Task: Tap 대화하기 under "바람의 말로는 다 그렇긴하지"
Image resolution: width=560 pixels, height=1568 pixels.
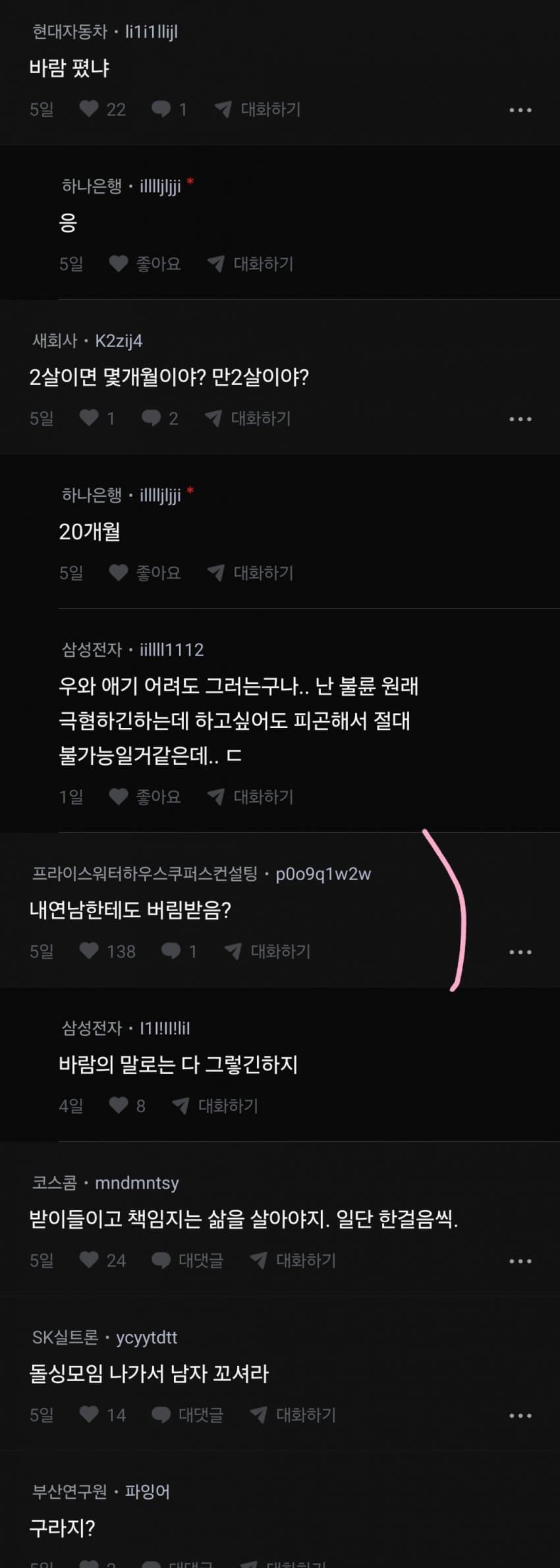Action: pyautogui.click(x=215, y=1106)
